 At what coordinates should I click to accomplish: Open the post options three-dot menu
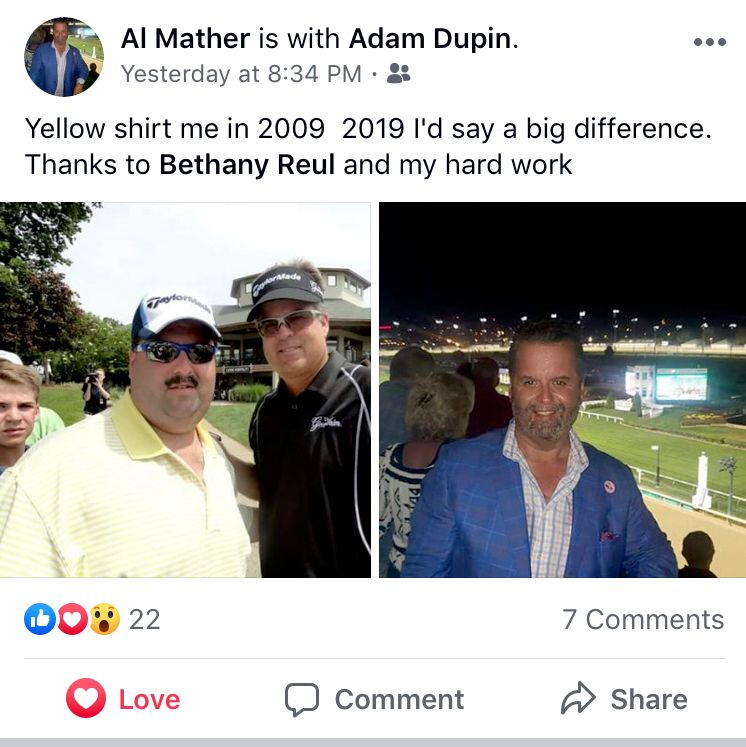712,42
